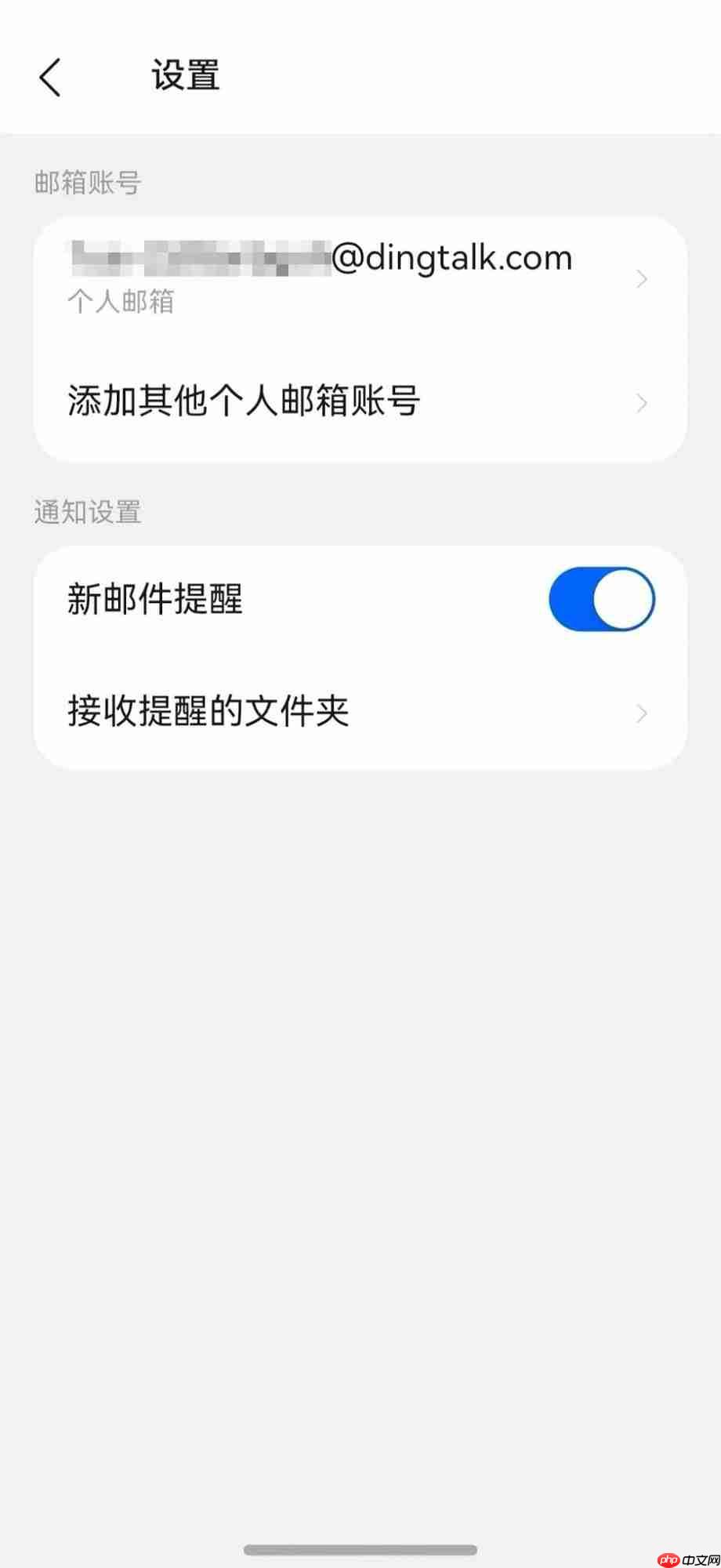This screenshot has height=1568, width=721.
Task: Tap the arrow beside 添加其他个人邮箱账号
Action: tap(641, 402)
